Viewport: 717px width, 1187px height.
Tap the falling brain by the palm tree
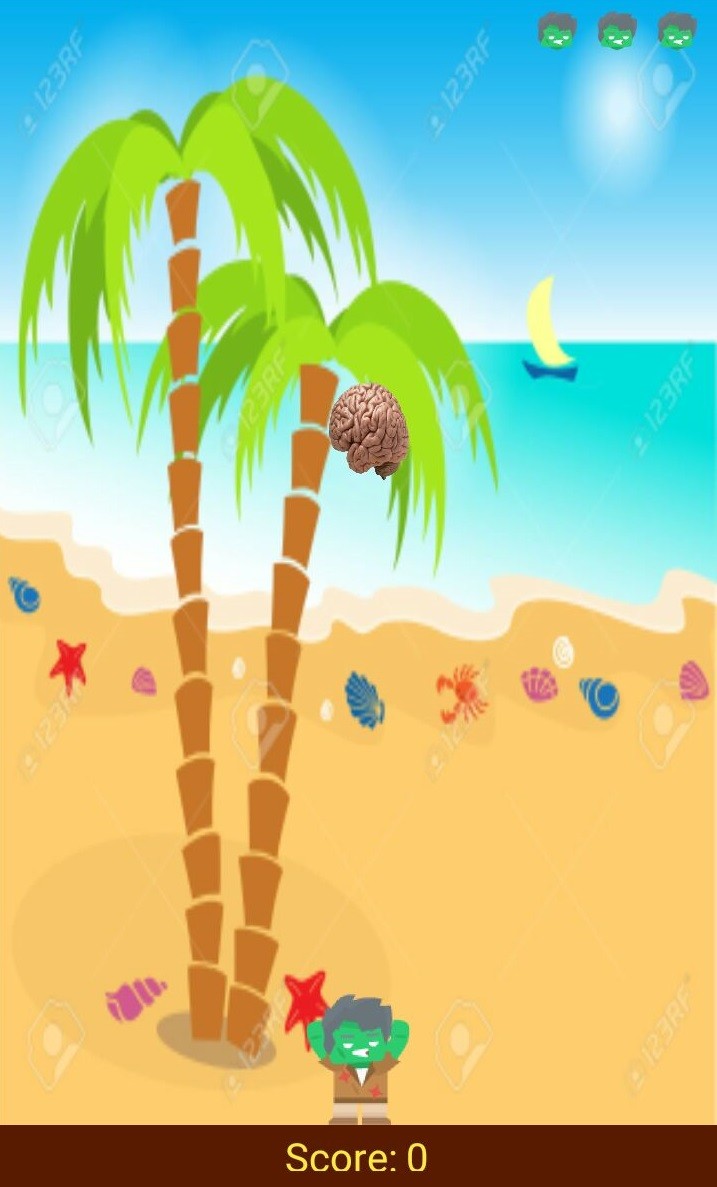[x=369, y=430]
